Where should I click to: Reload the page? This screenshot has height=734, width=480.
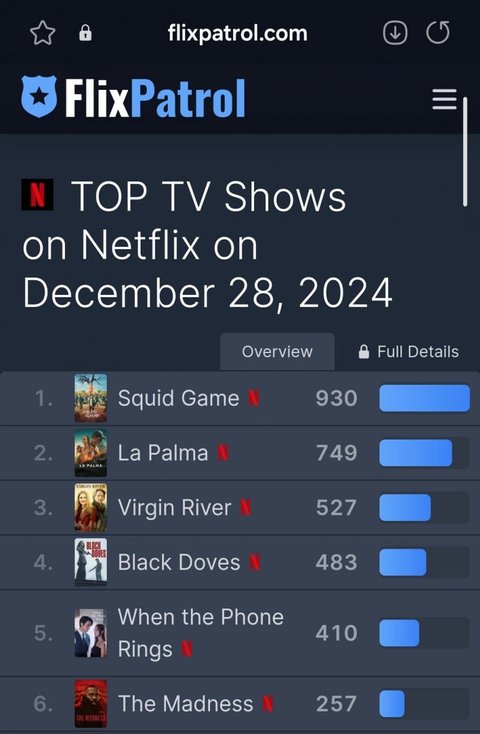click(x=438, y=33)
